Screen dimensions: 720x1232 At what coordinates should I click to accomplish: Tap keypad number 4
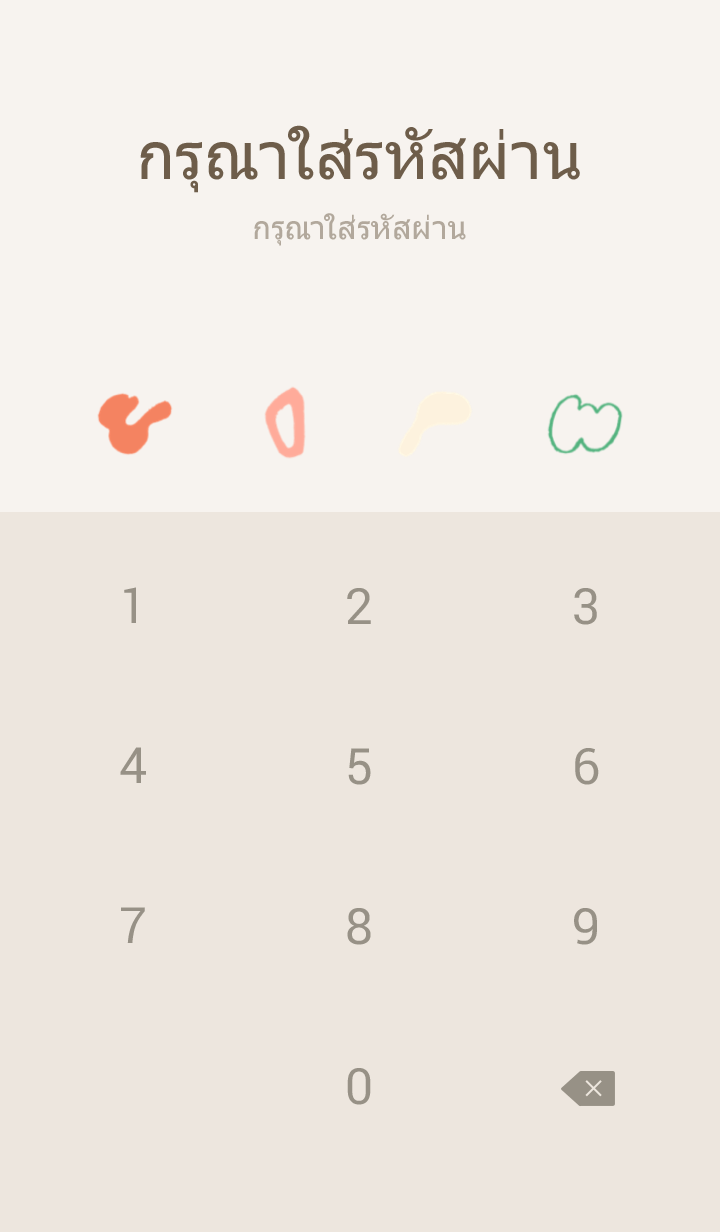point(132,767)
